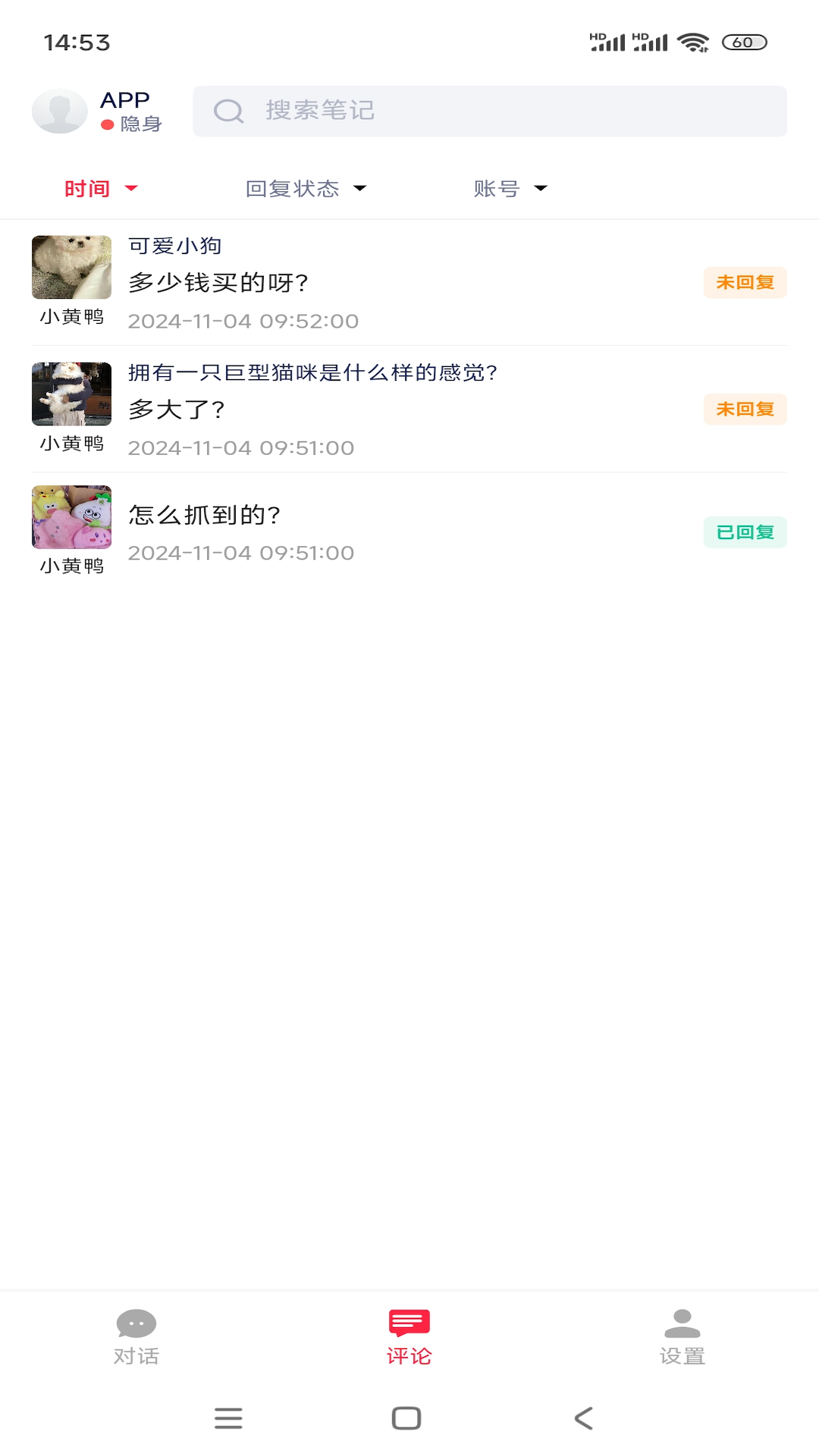
Task: Expand the 回复状态 filter dropdown
Action: click(x=306, y=189)
